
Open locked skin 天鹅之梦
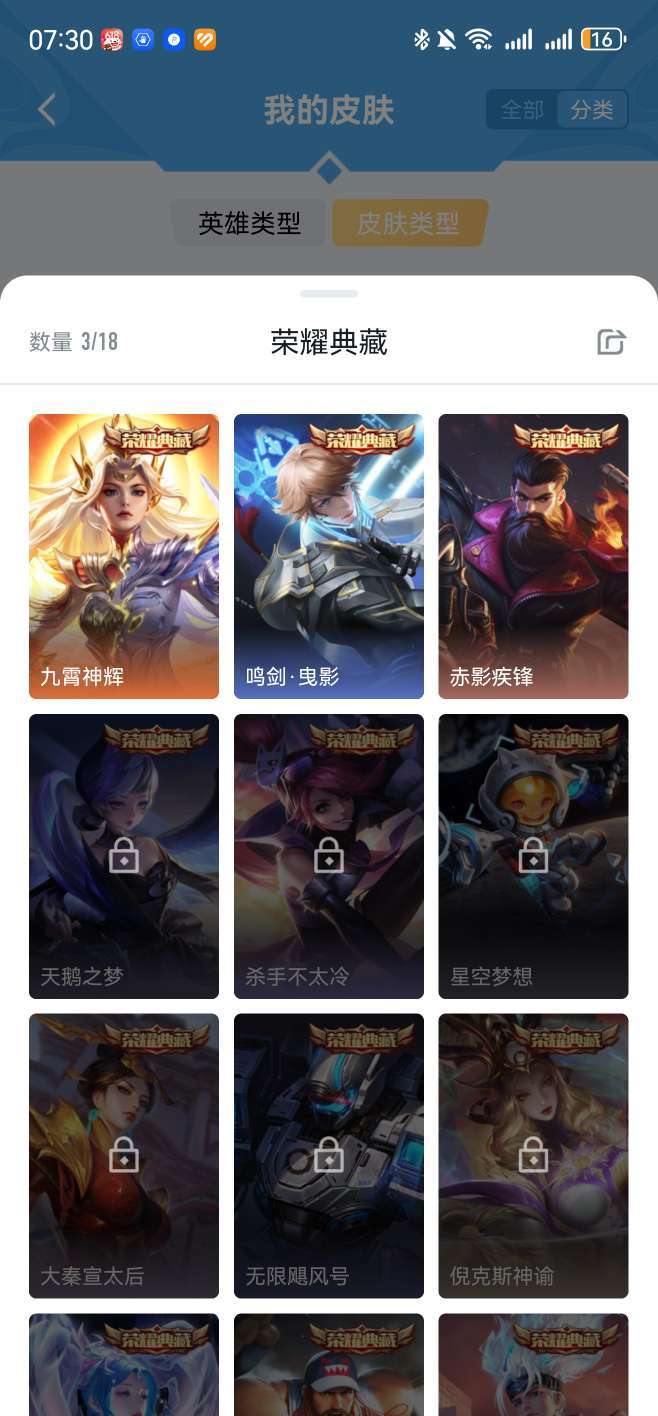pos(124,856)
